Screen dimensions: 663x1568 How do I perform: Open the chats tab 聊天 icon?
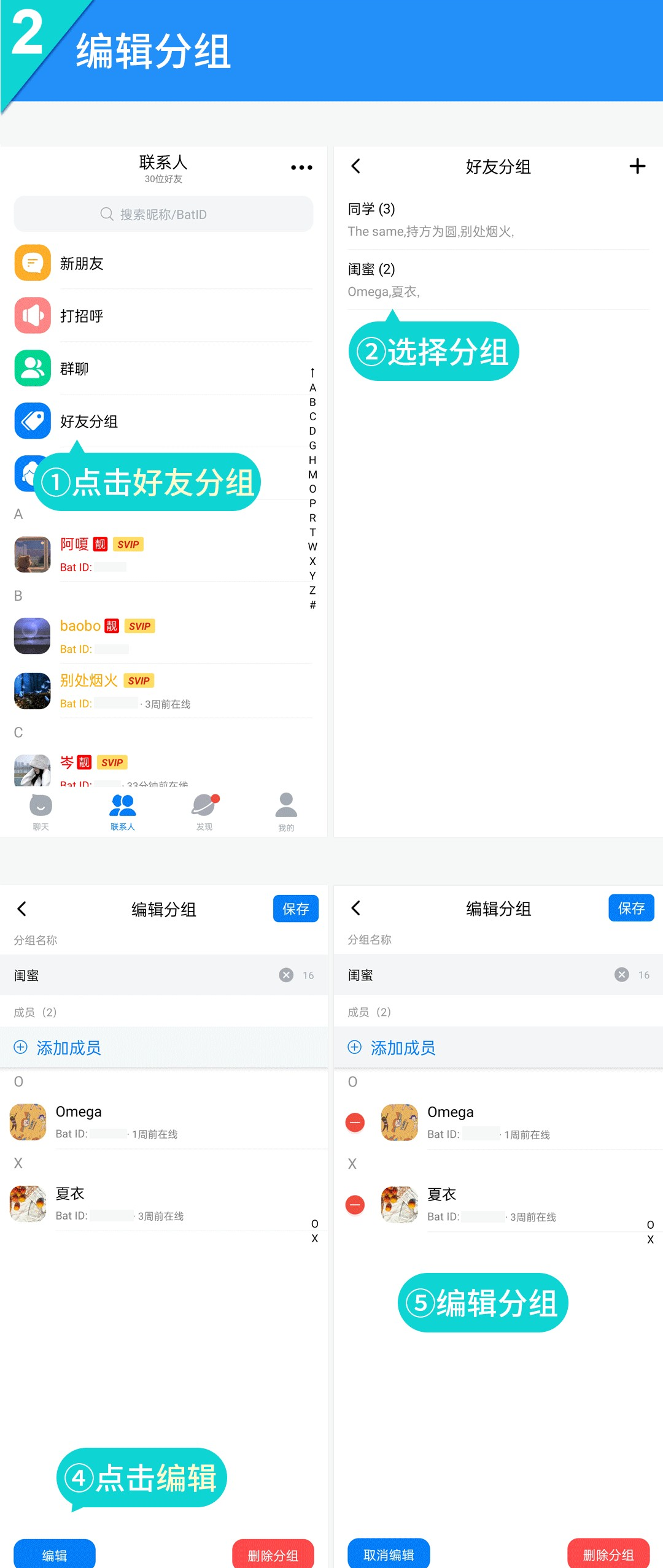click(41, 805)
